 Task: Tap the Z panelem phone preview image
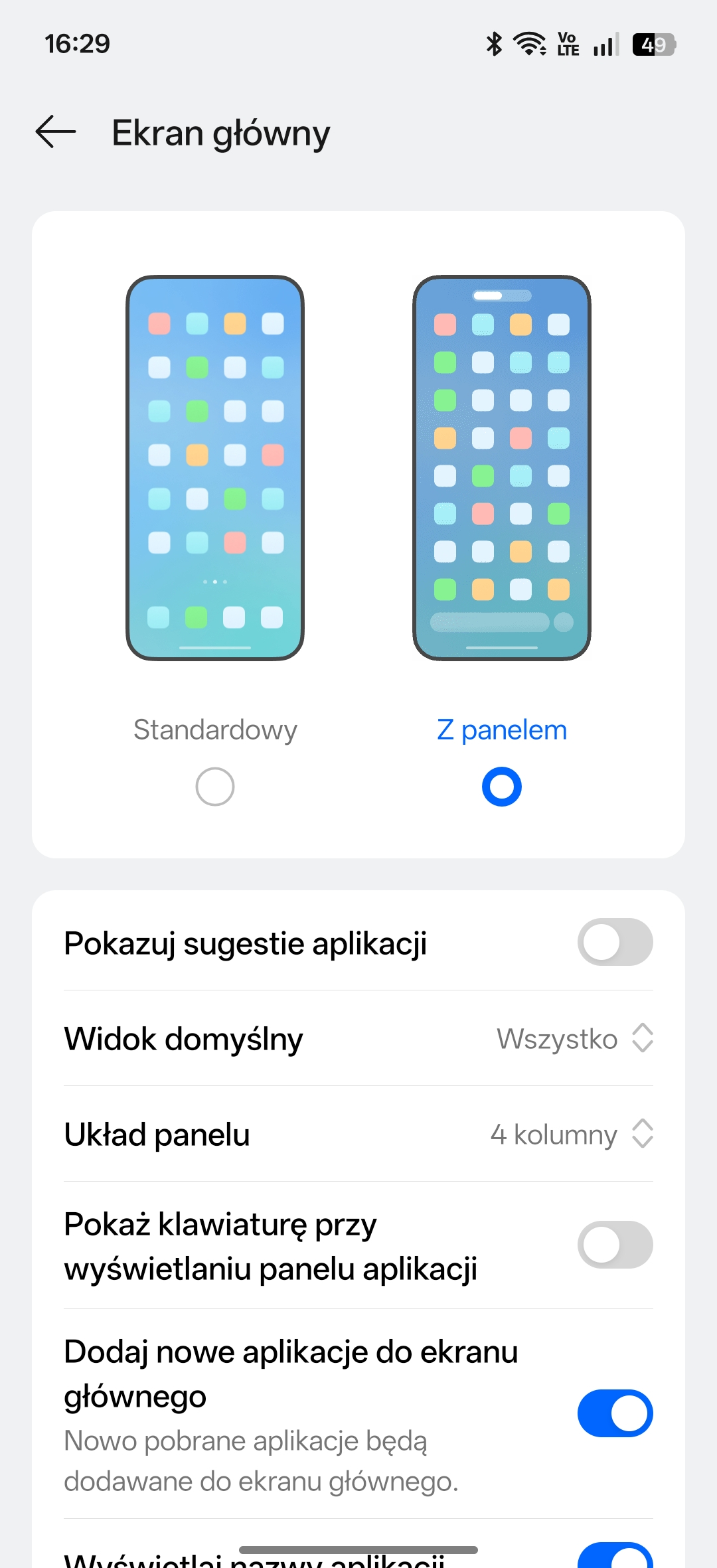coord(502,467)
